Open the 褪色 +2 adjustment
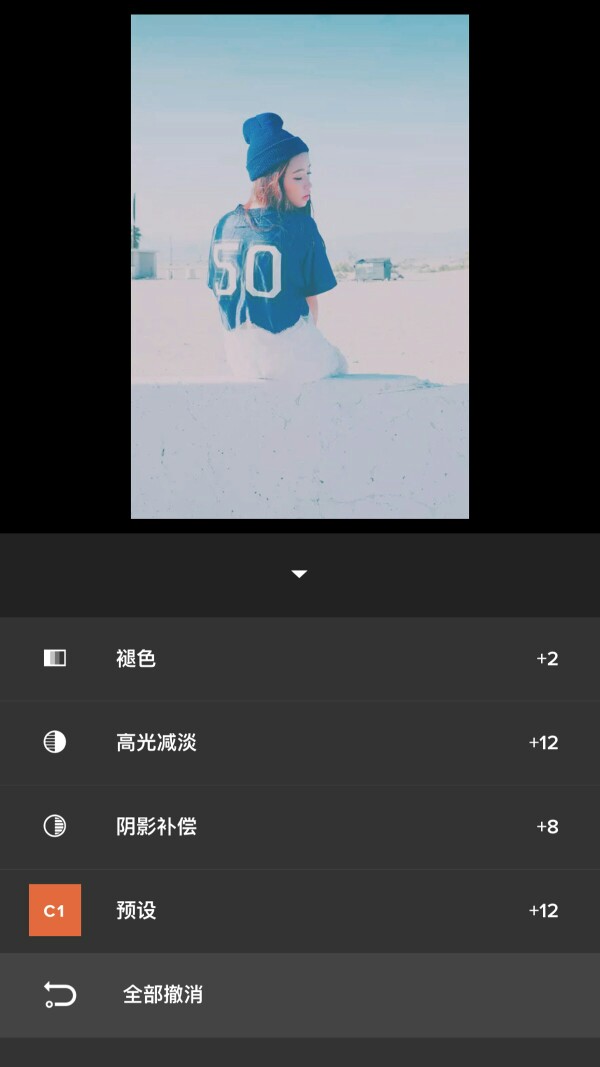 pos(299,658)
